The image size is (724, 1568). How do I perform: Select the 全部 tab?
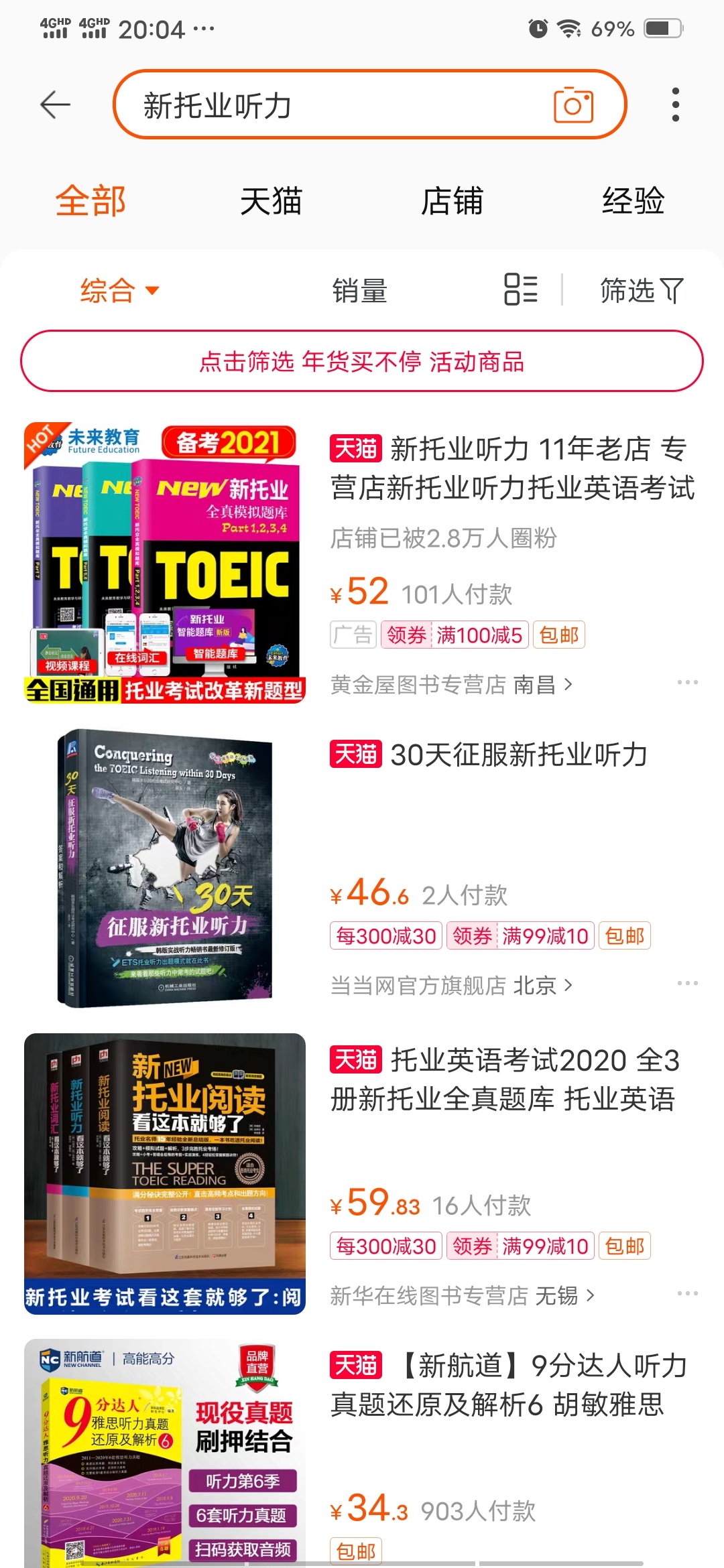pos(90,201)
